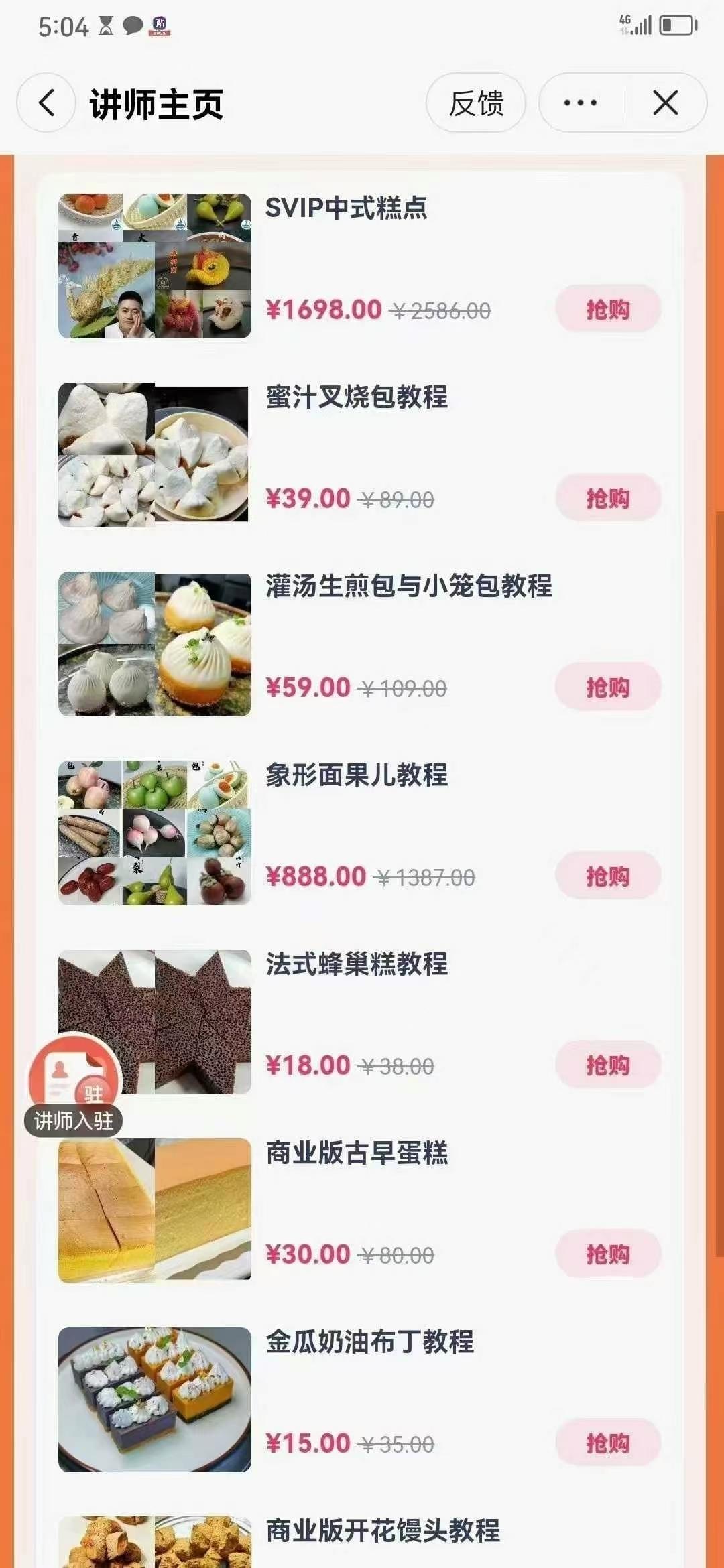This screenshot has width=724, height=1568.
Task: Open the three-dot more menu
Action: coord(581,103)
